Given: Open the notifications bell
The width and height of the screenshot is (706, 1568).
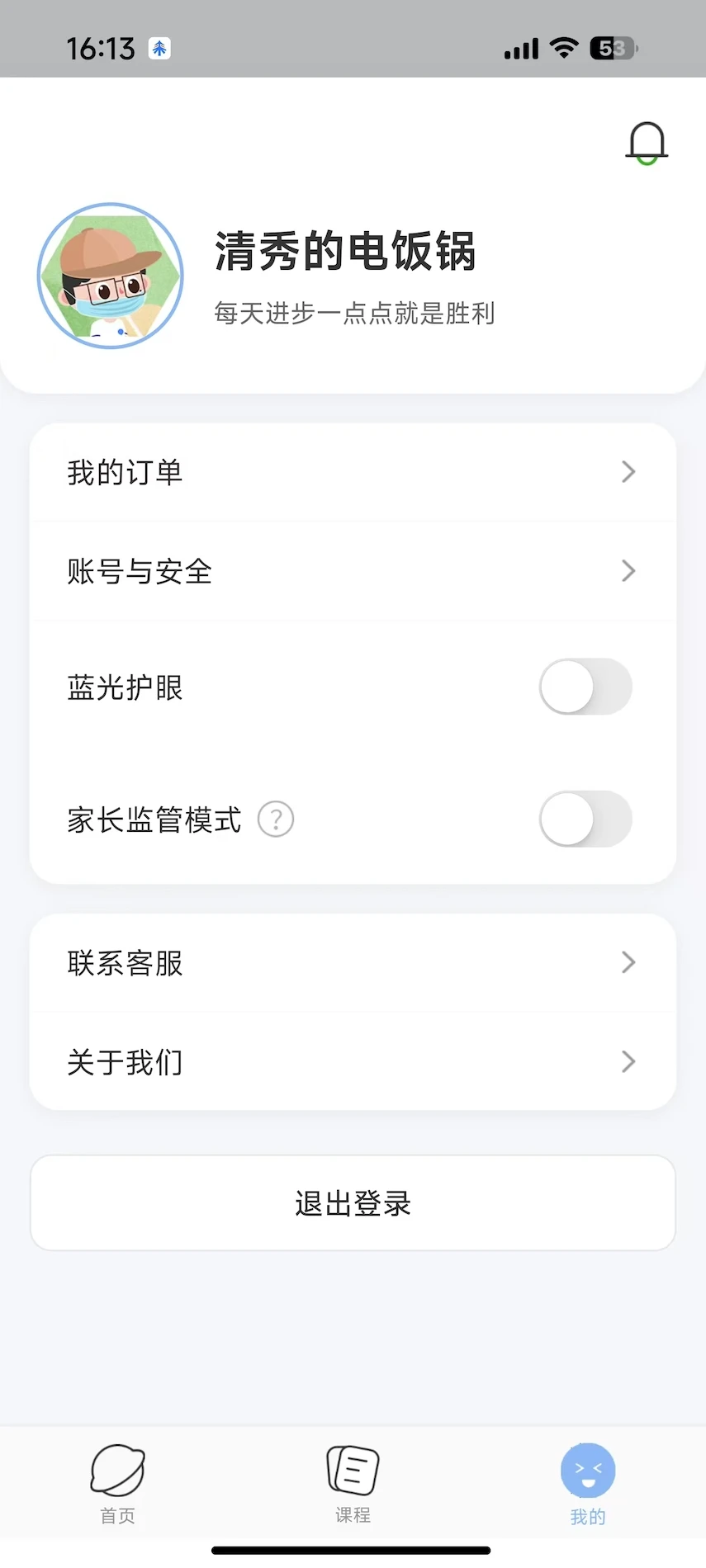Looking at the screenshot, I should [x=646, y=144].
